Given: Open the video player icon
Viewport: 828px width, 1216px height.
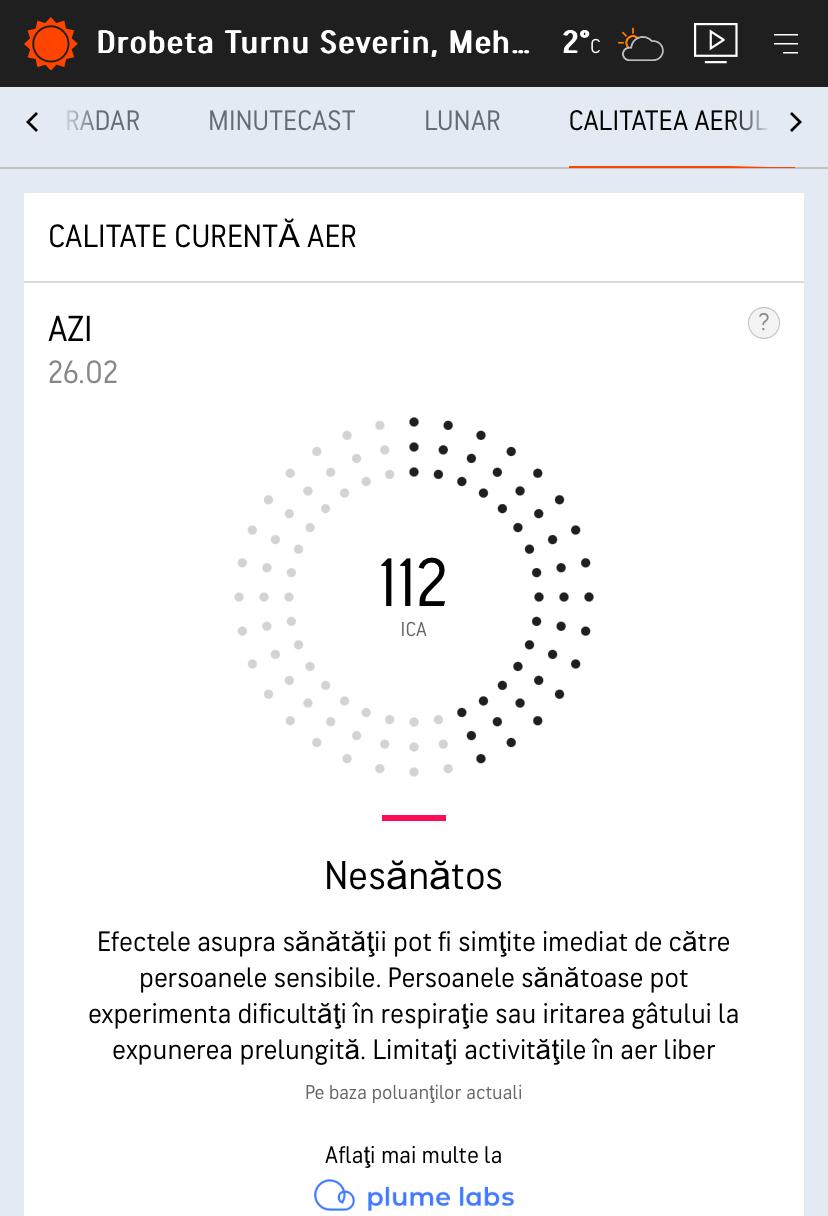Looking at the screenshot, I should click(x=715, y=43).
